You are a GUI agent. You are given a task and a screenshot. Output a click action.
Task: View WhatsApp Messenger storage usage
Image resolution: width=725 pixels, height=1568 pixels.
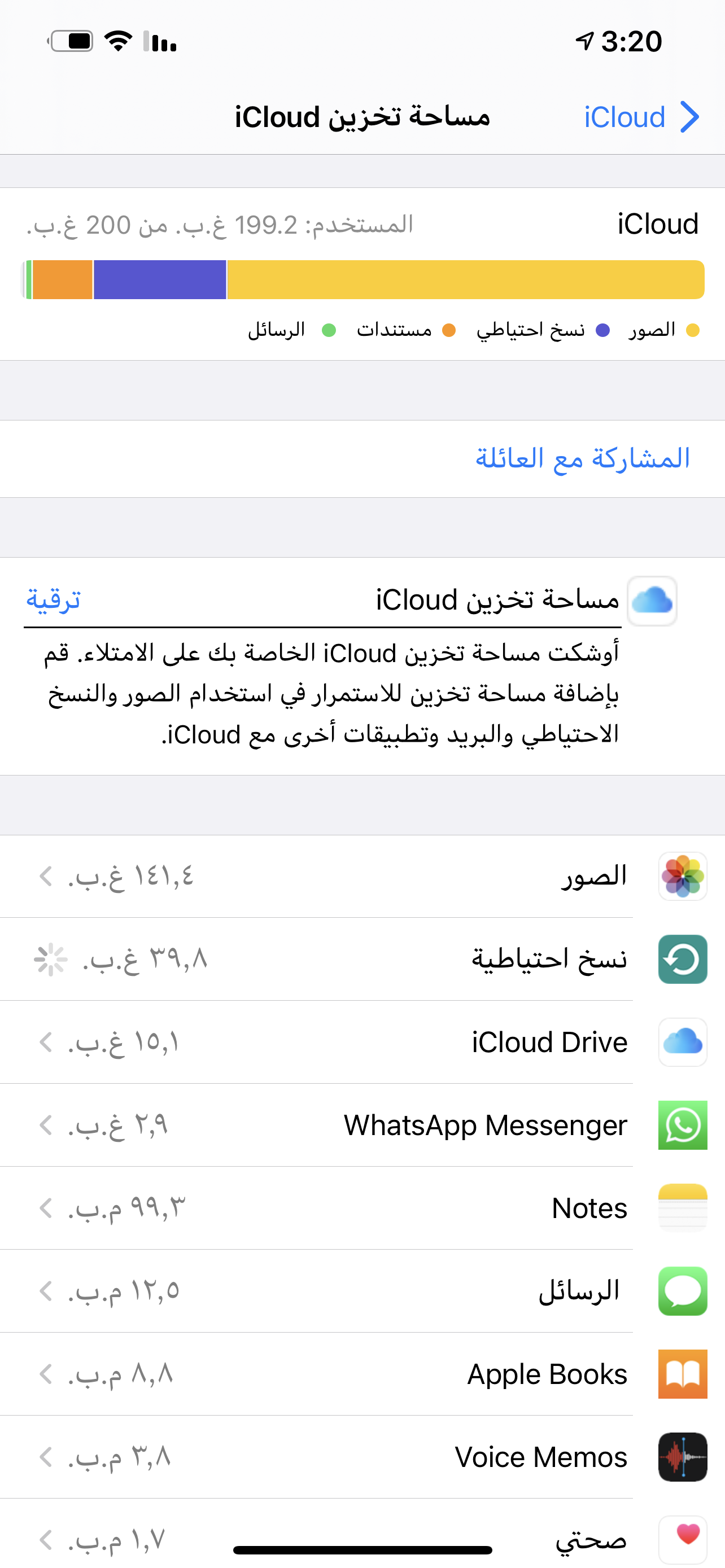(x=362, y=1125)
